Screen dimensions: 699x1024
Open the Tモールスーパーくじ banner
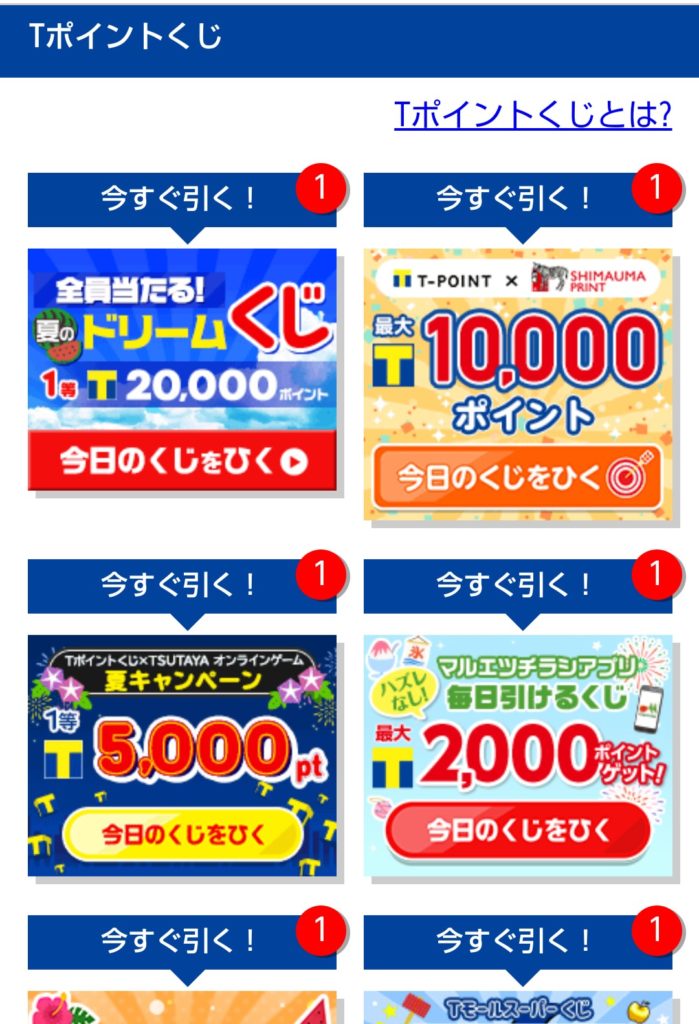pyautogui.click(x=517, y=1007)
